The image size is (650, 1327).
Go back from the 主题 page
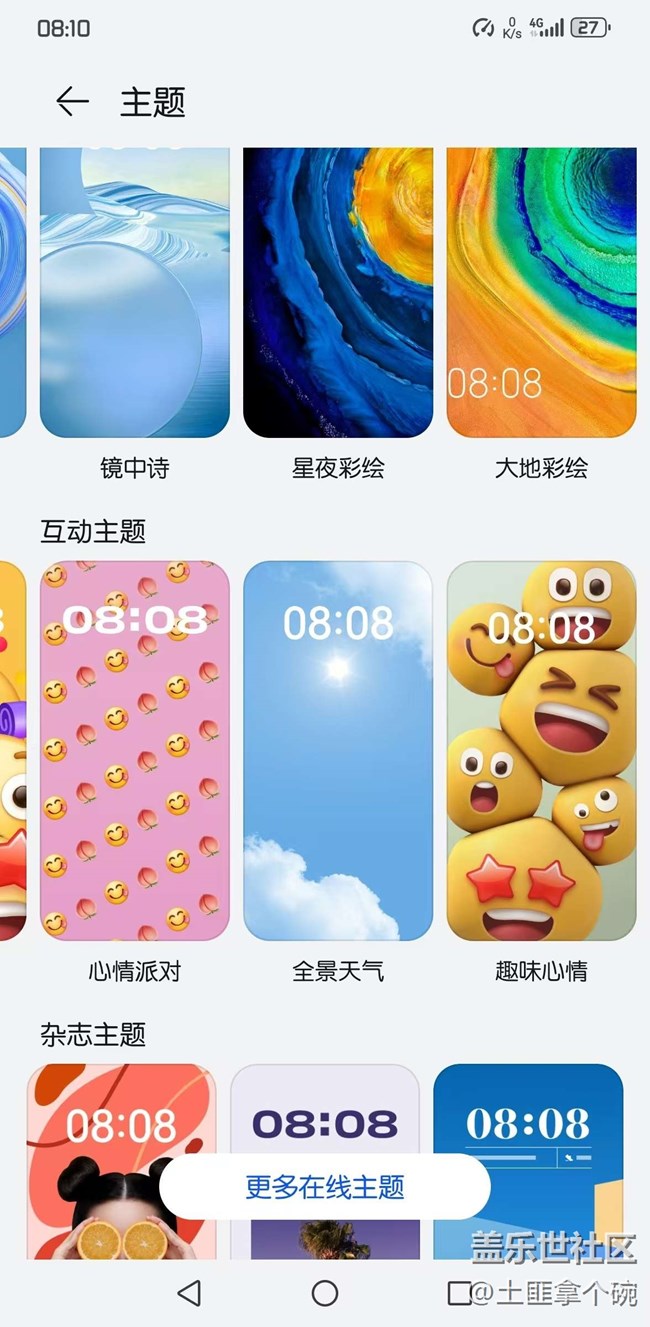click(72, 102)
